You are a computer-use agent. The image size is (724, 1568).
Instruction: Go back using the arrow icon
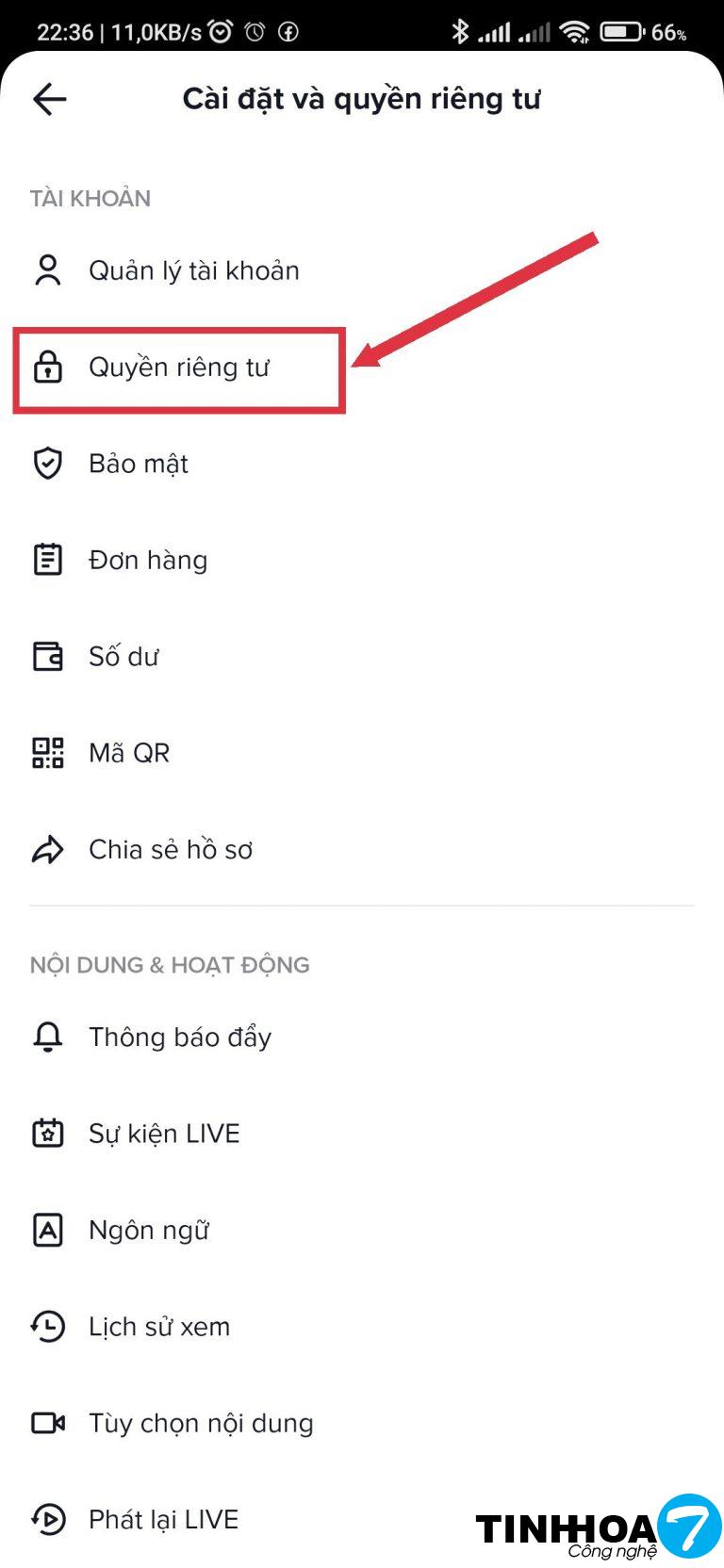[x=49, y=99]
